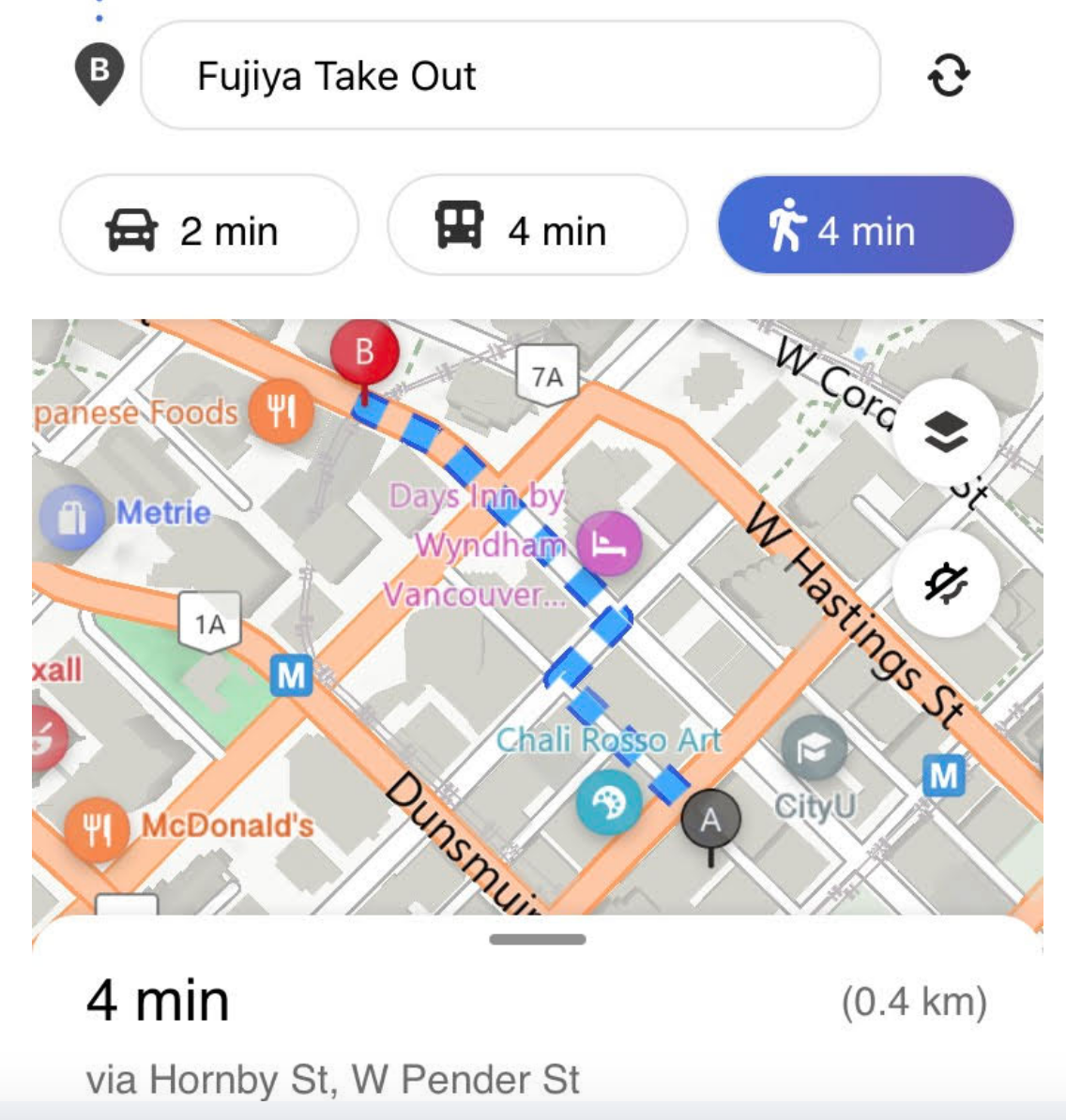Image resolution: width=1066 pixels, height=1120 pixels.
Task: Open CityU school marker
Action: click(x=814, y=748)
